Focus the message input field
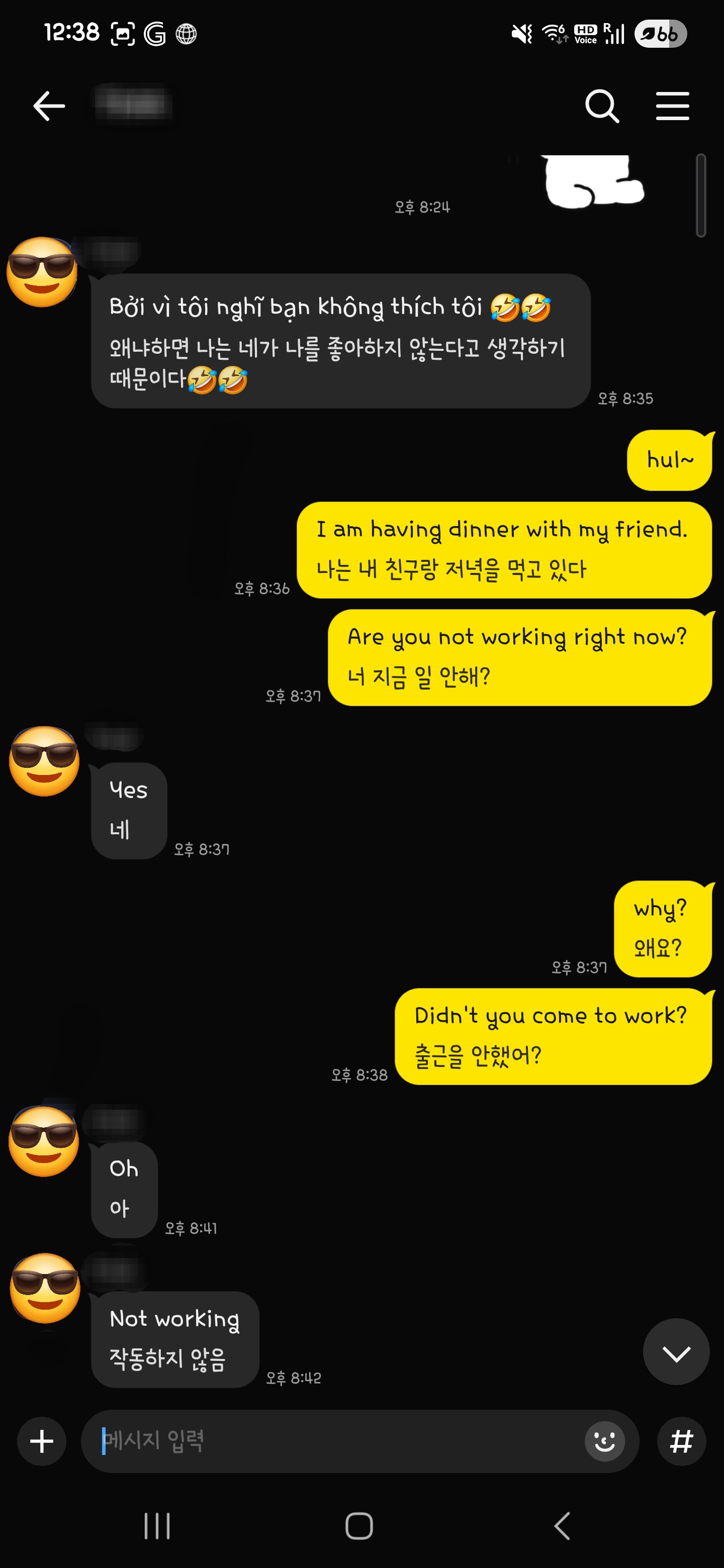This screenshot has height=1568, width=724. [335, 1441]
